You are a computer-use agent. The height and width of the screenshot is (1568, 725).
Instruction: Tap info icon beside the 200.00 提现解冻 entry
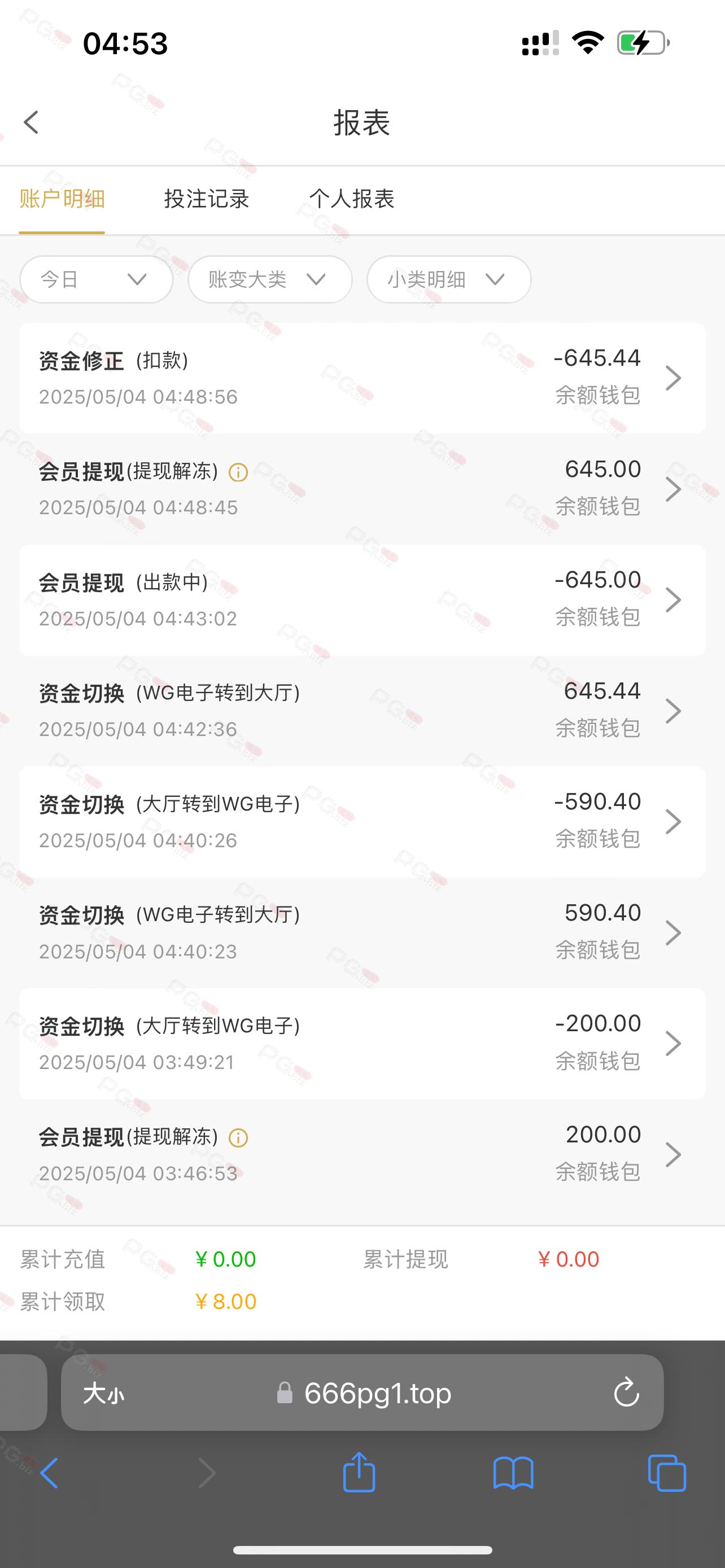pyautogui.click(x=238, y=1138)
